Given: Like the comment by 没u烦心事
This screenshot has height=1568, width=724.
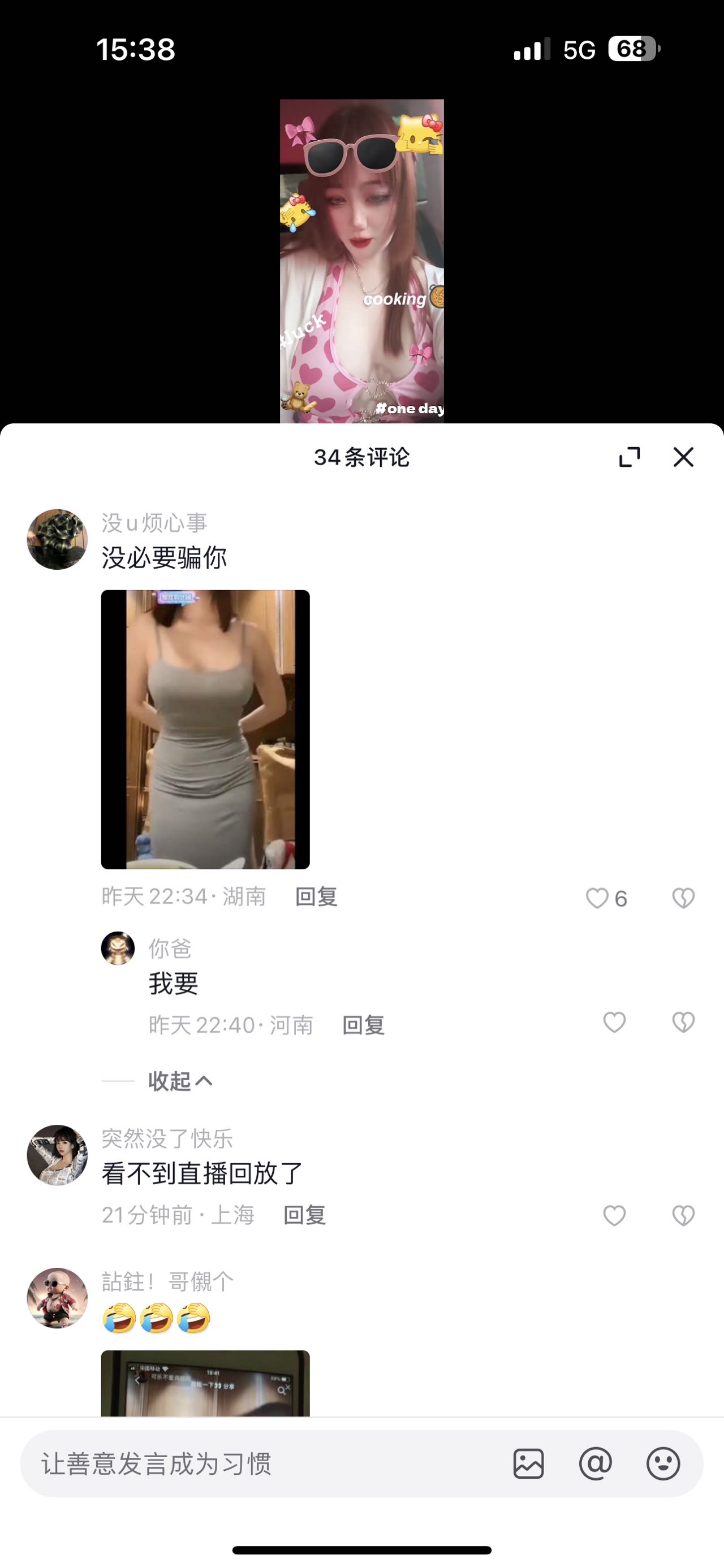Looking at the screenshot, I should pyautogui.click(x=597, y=898).
